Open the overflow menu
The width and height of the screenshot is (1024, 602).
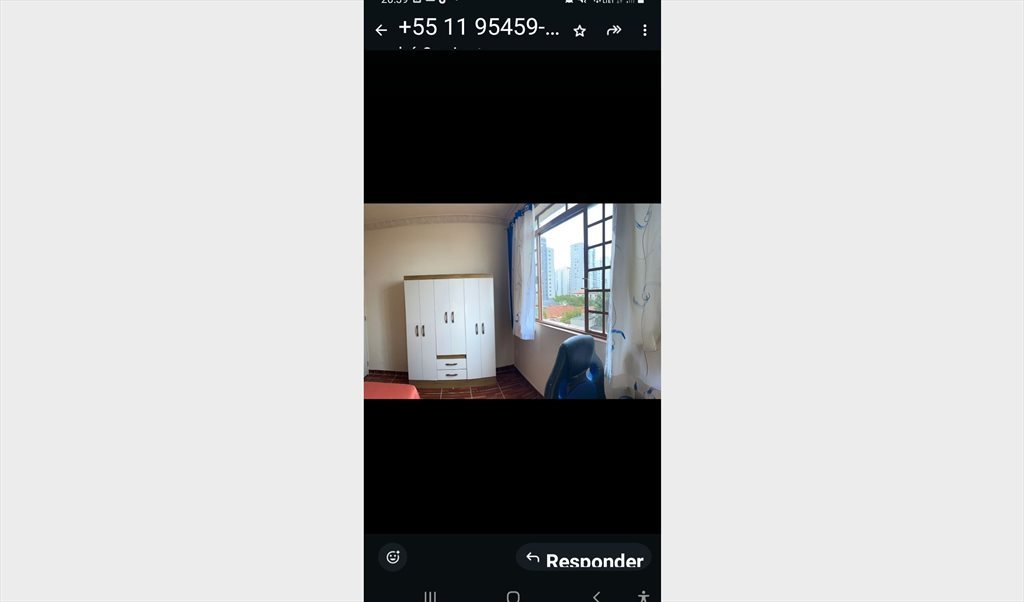pyautogui.click(x=645, y=31)
